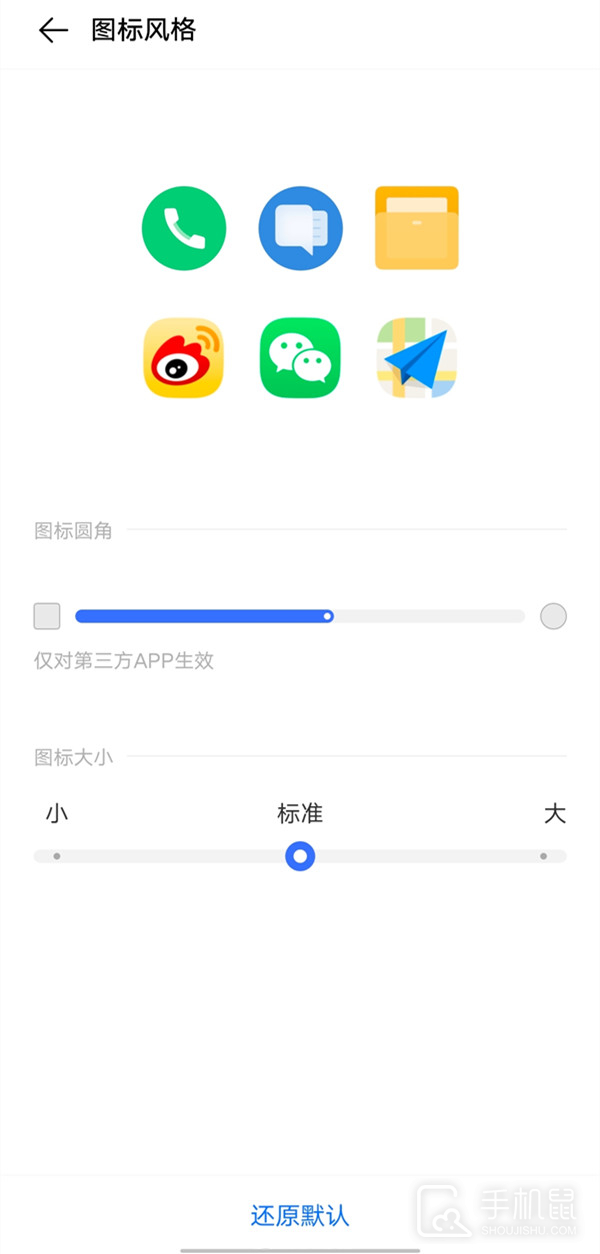This screenshot has width=600, height=1254.
Task: Select the 大 icon size point
Action: [543, 856]
